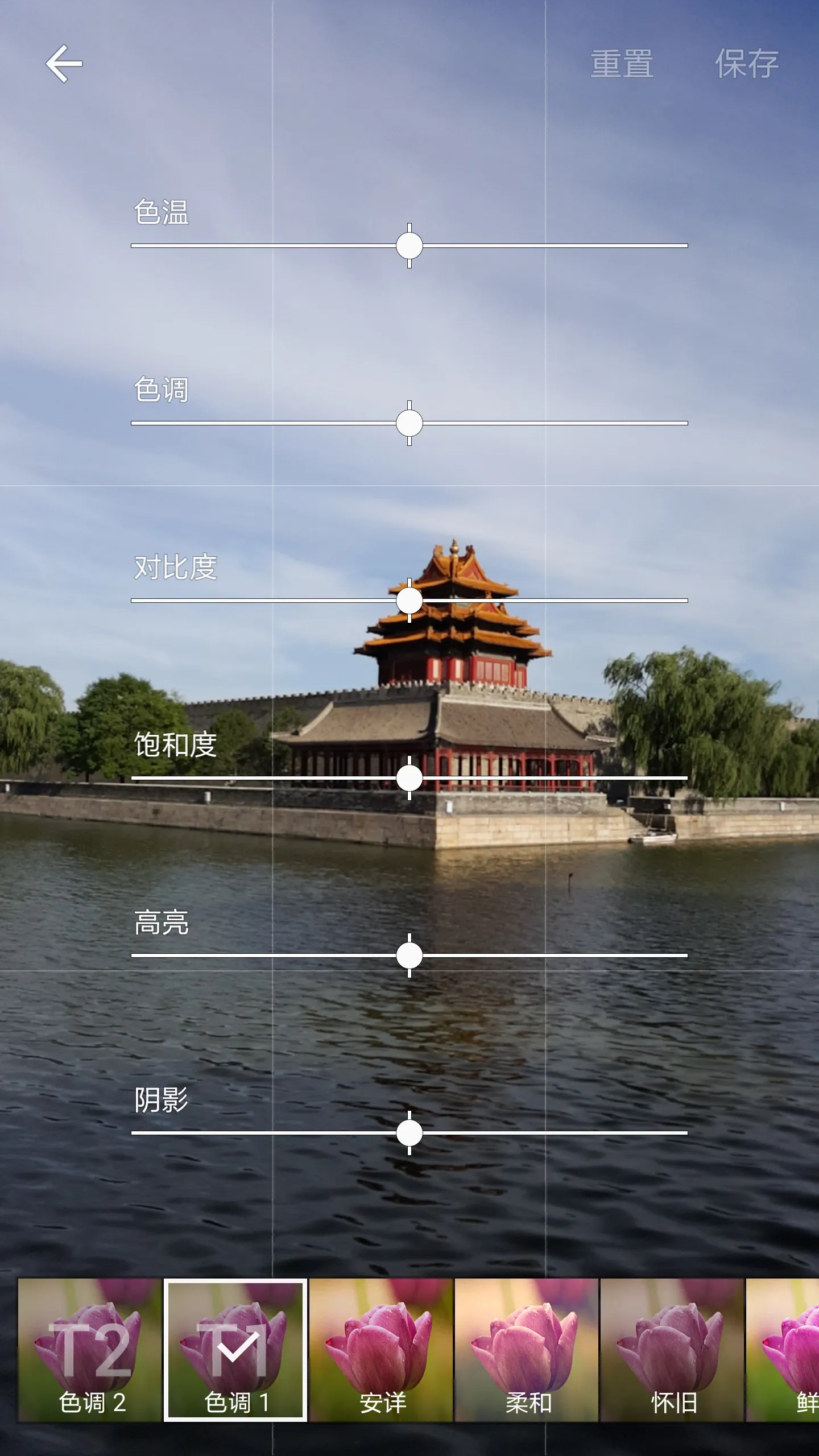Apply the 柔和 filter
The width and height of the screenshot is (819, 1456).
click(527, 1350)
